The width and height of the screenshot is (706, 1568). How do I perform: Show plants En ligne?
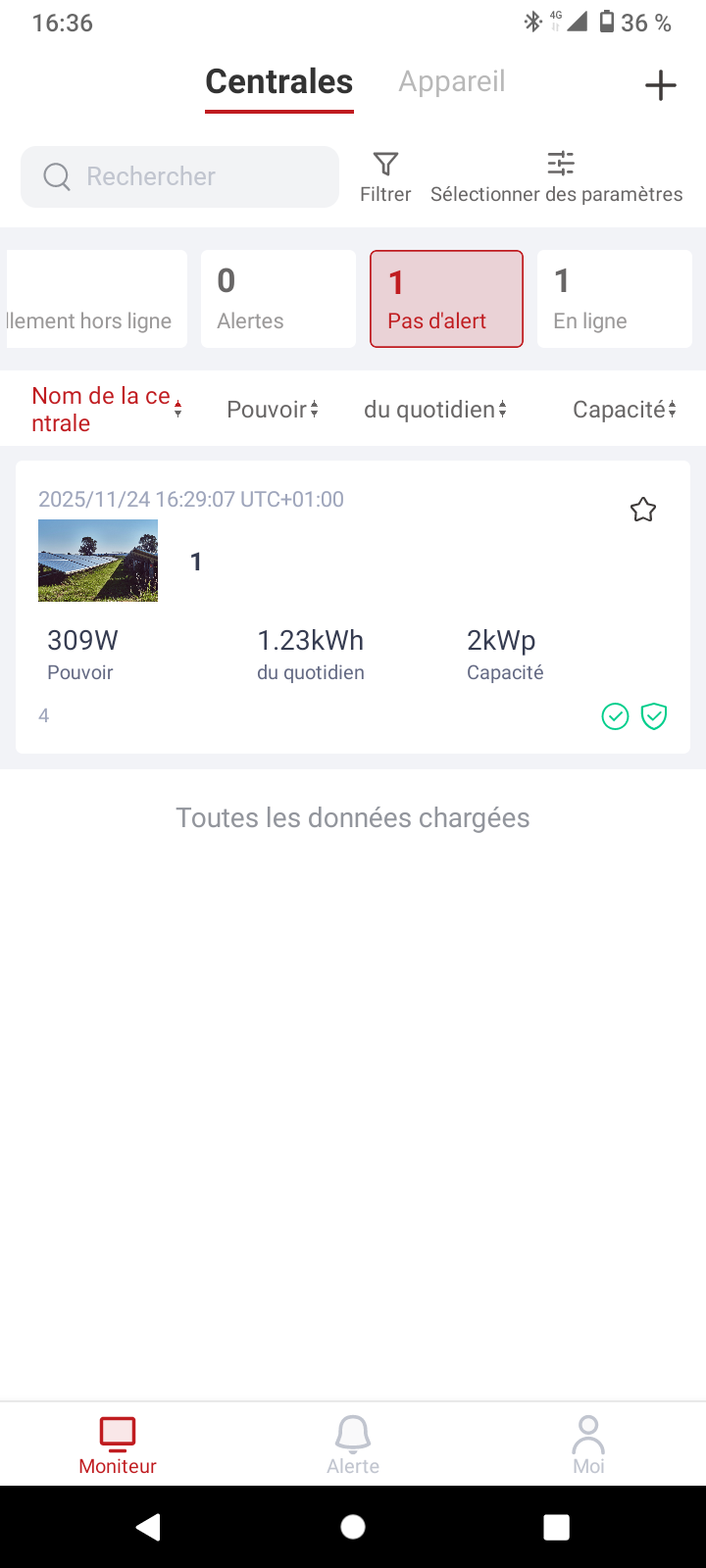tap(614, 299)
